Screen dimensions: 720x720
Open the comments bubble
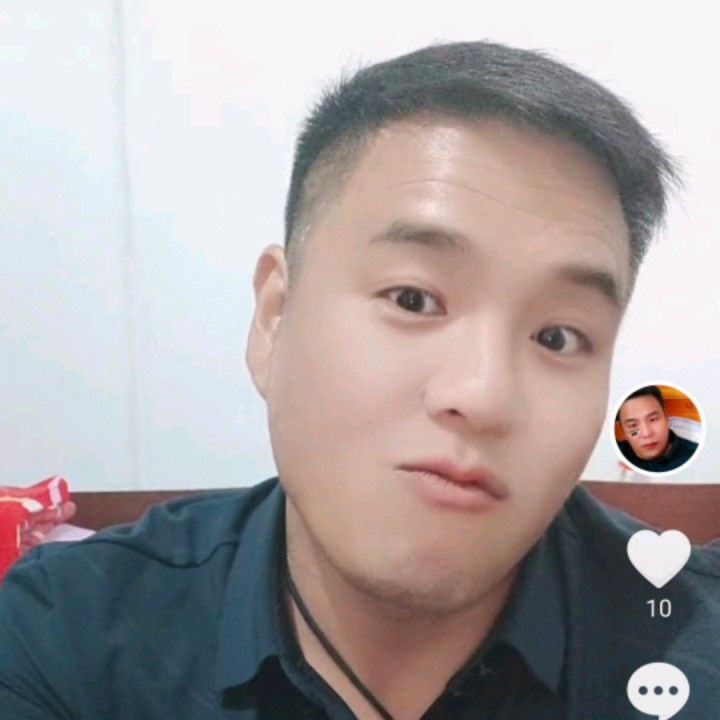(658, 690)
